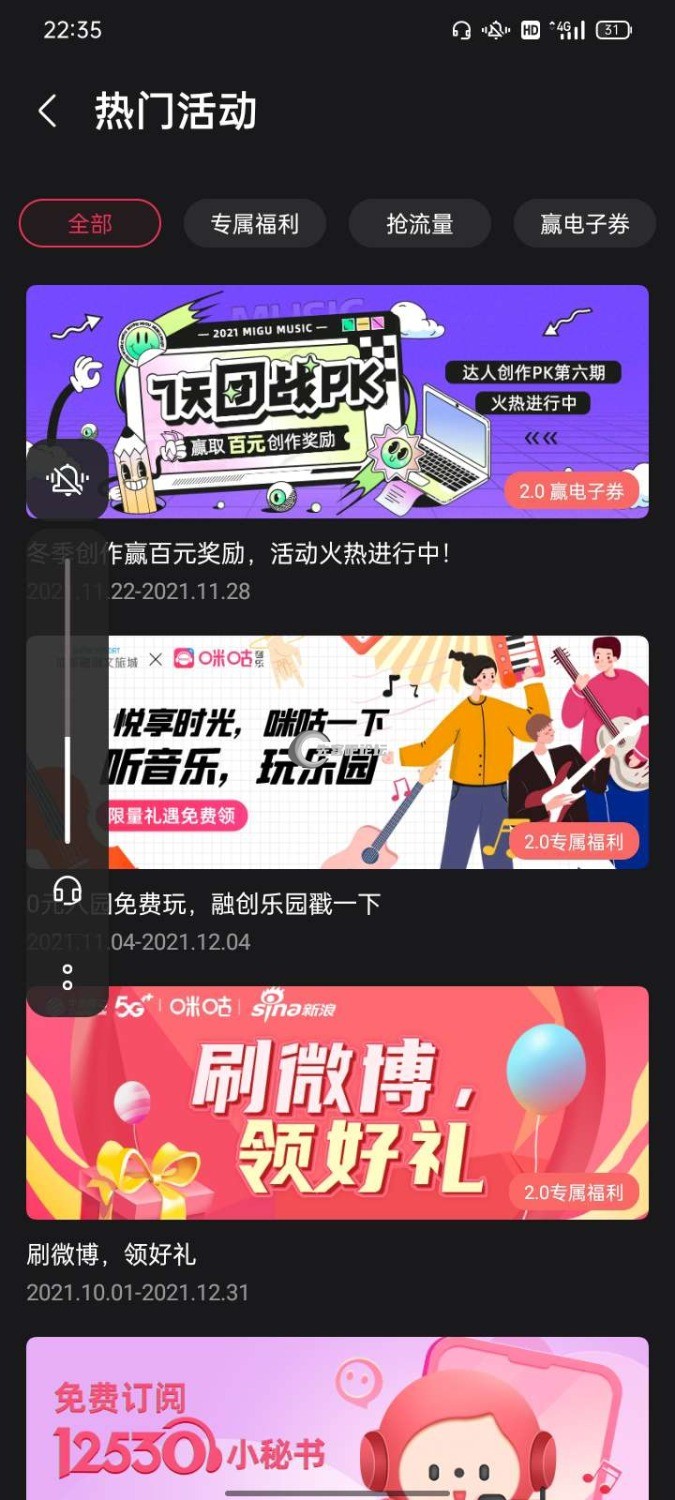Open the 听音乐，玩乐园 activity banner
The image size is (675, 1500).
point(380,752)
